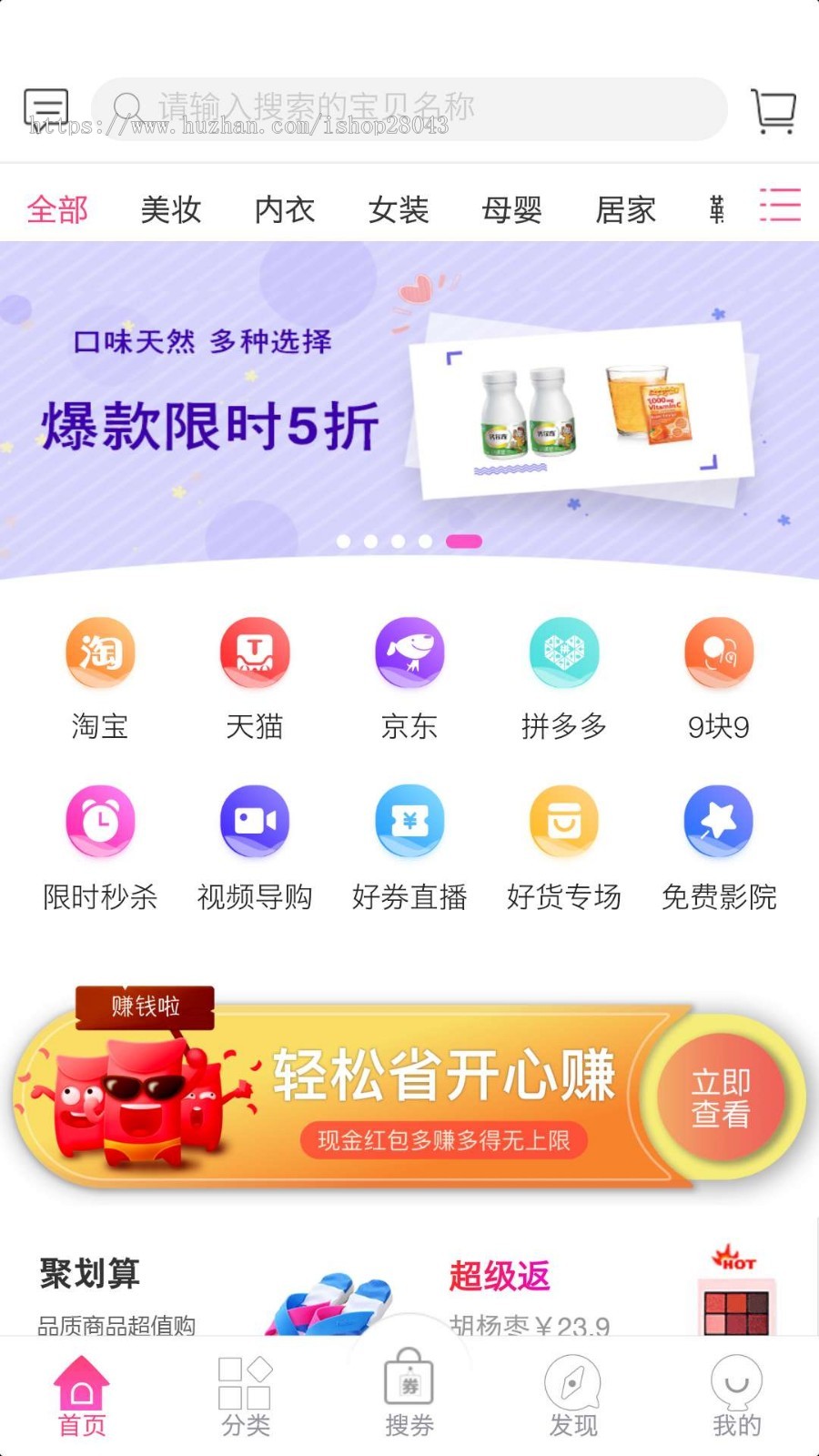Screen dimensions: 819x1456
Task: Open the shopping cart
Action: pos(773,111)
